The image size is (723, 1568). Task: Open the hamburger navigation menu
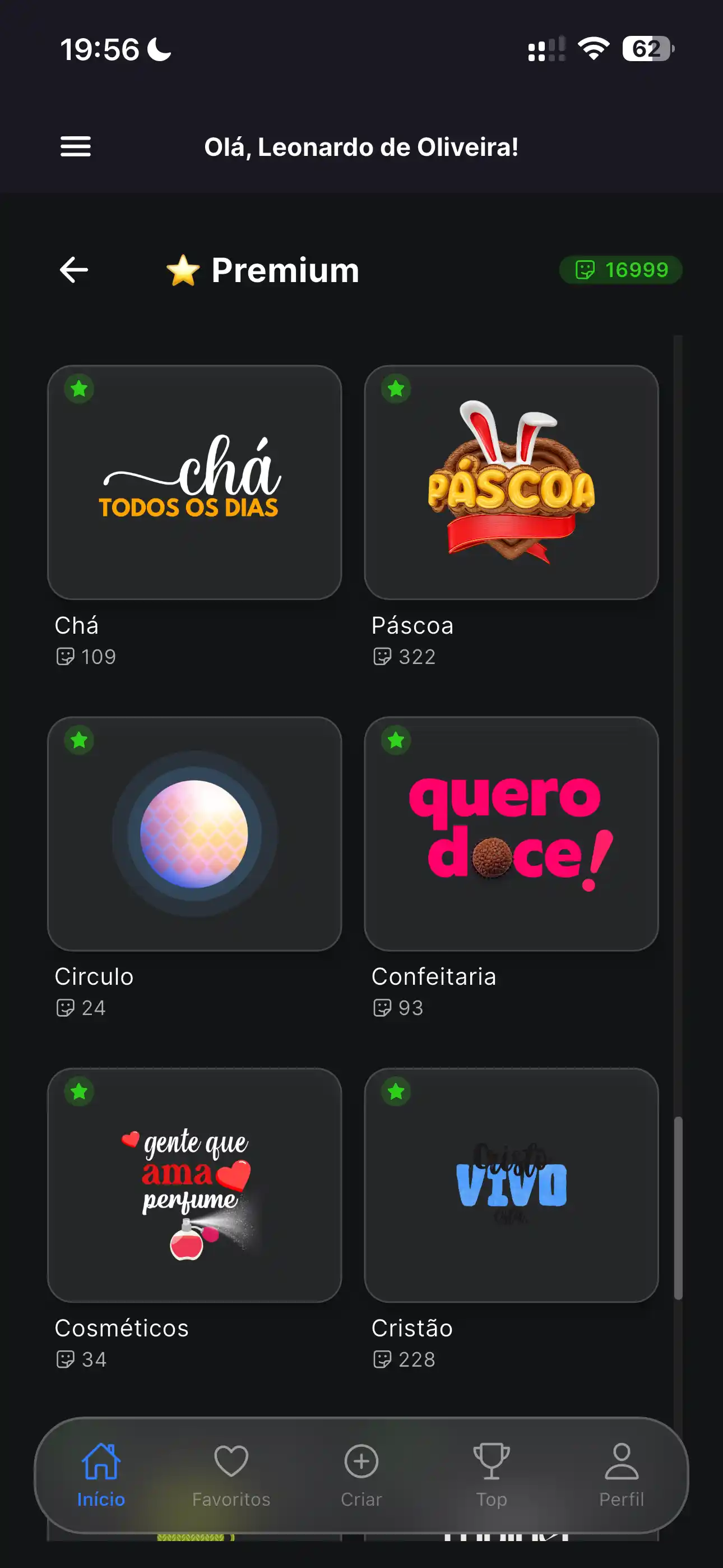[76, 146]
